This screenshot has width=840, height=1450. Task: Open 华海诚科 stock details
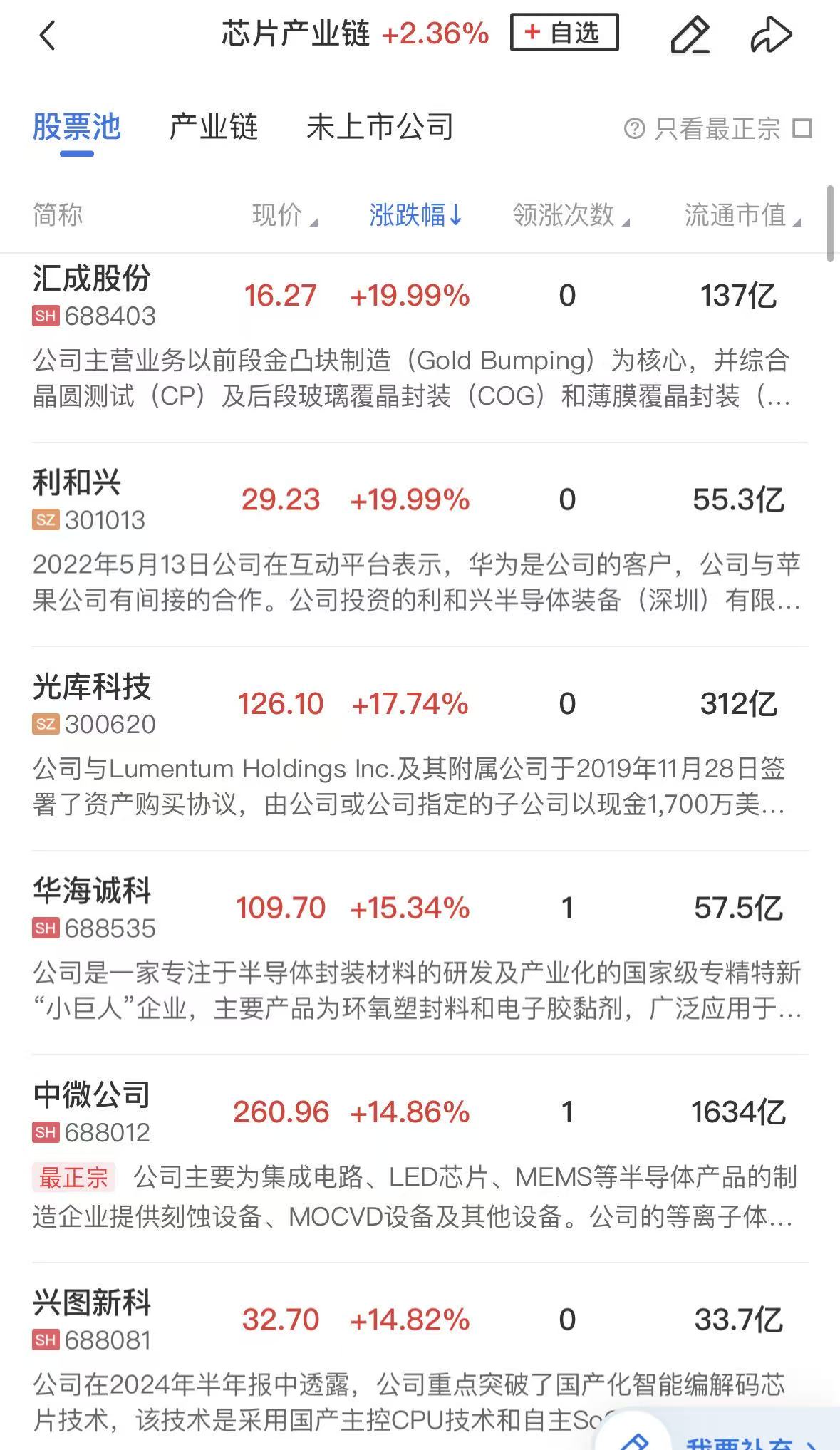[92, 892]
